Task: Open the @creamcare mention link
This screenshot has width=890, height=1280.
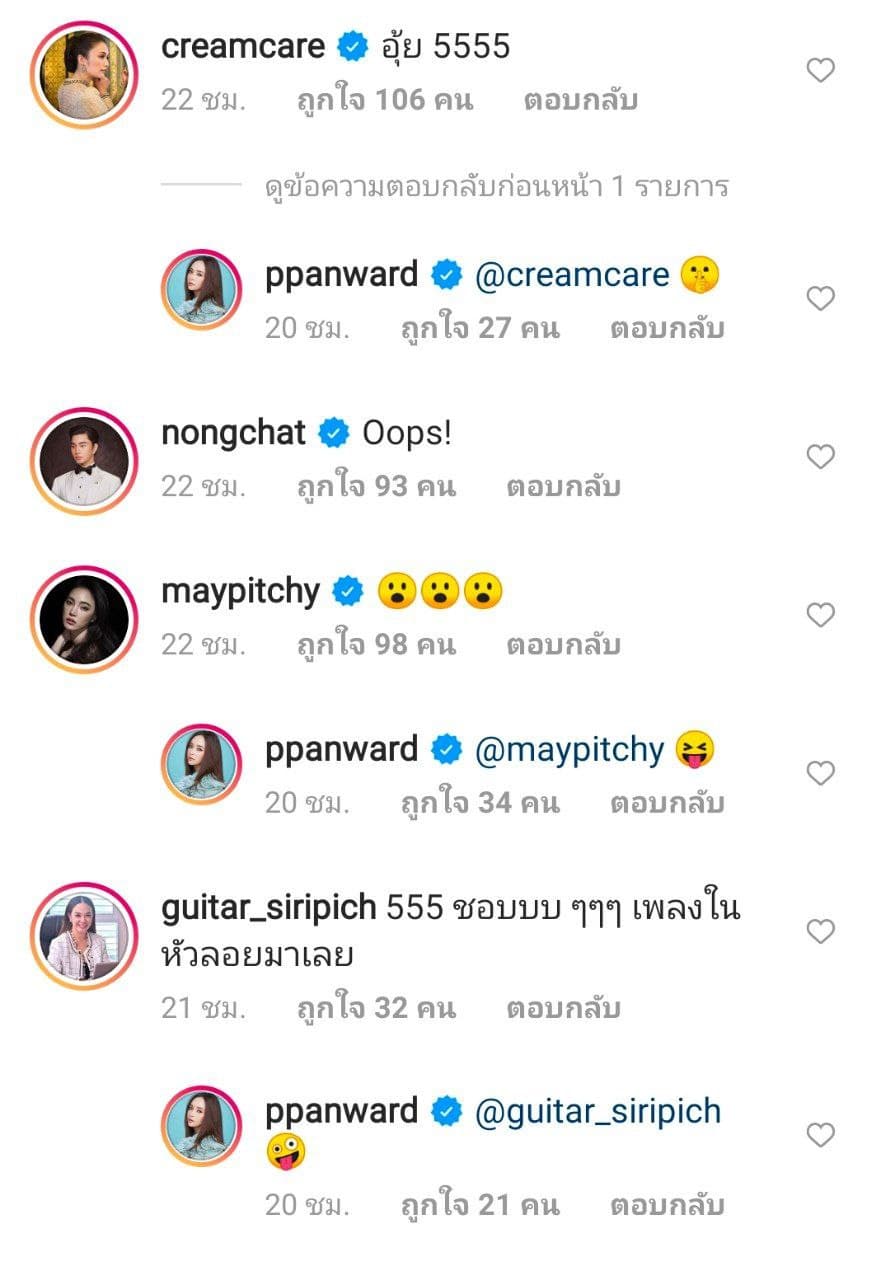Action: pos(571,275)
